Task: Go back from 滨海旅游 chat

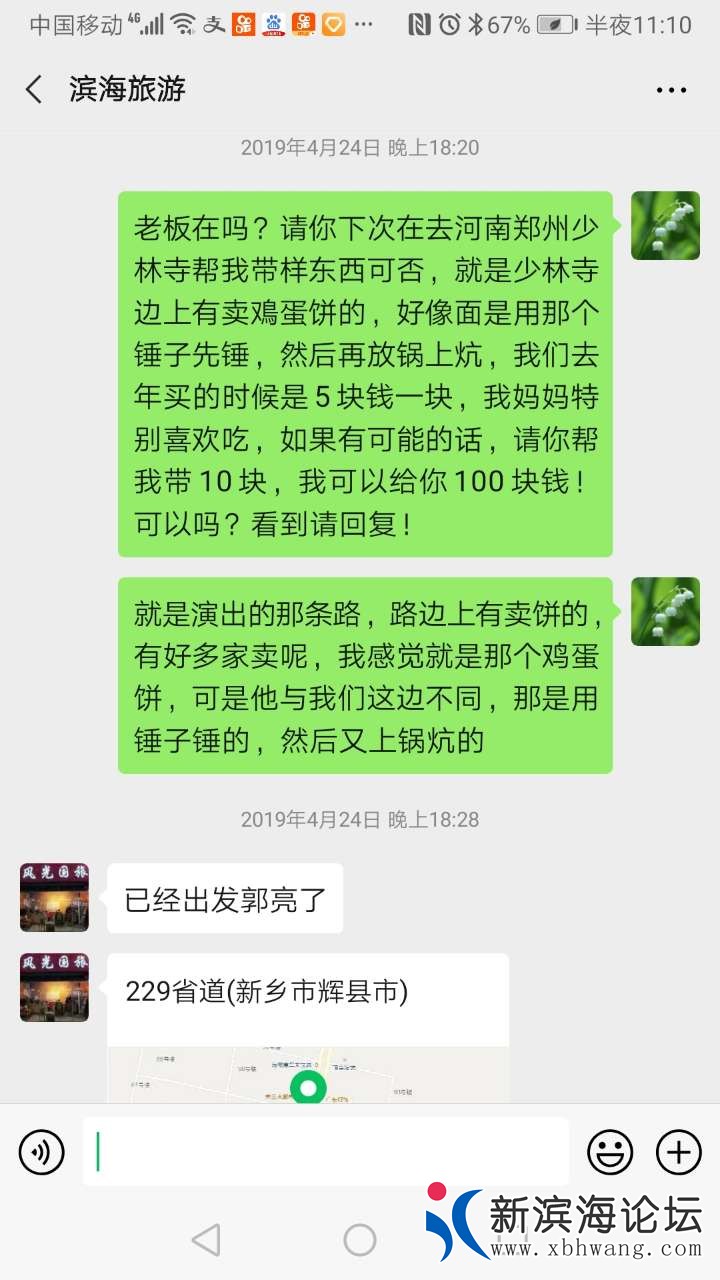Action: coord(34,90)
